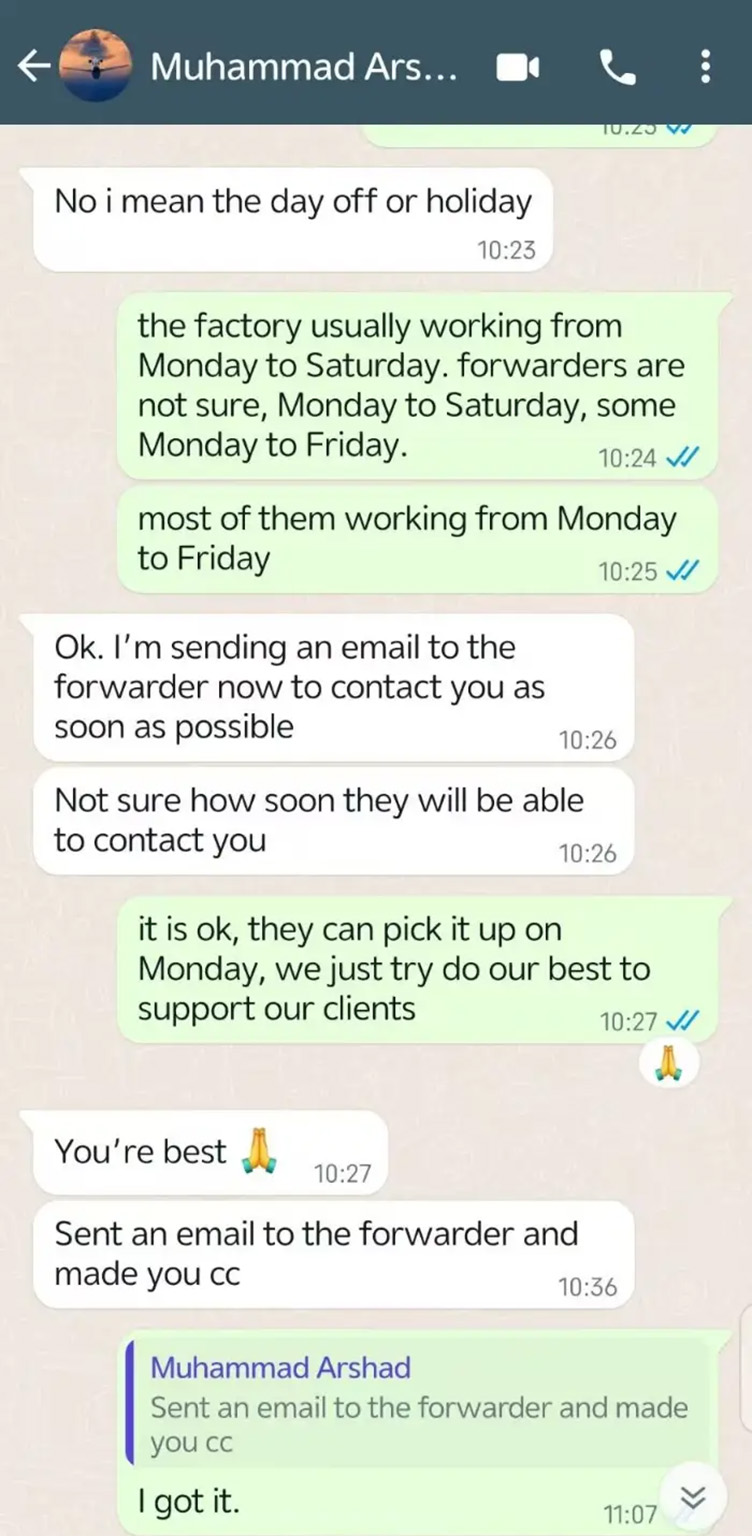Start a video call with Muhammad
Image resolution: width=752 pixels, height=1536 pixels.
518,68
